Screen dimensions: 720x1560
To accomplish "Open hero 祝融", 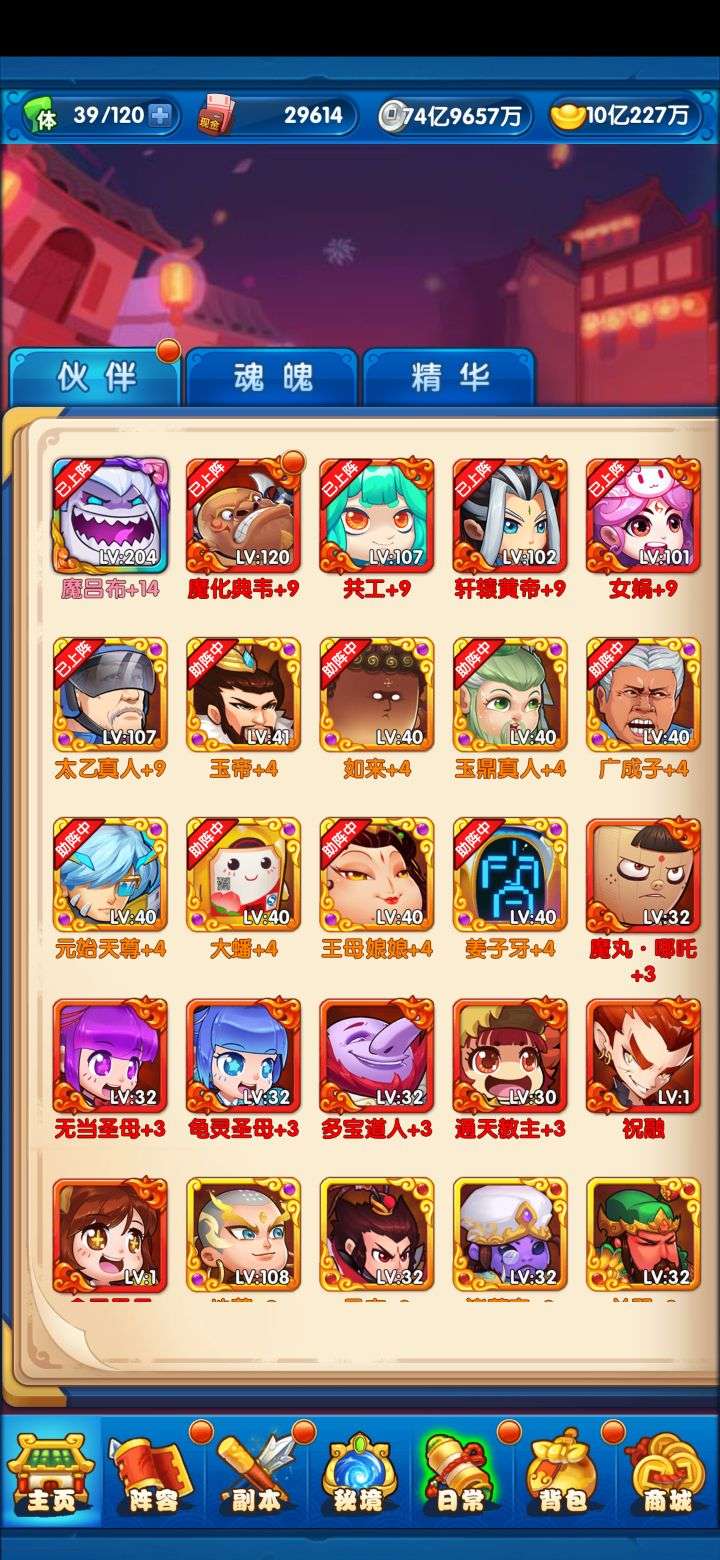I will coord(643,1055).
